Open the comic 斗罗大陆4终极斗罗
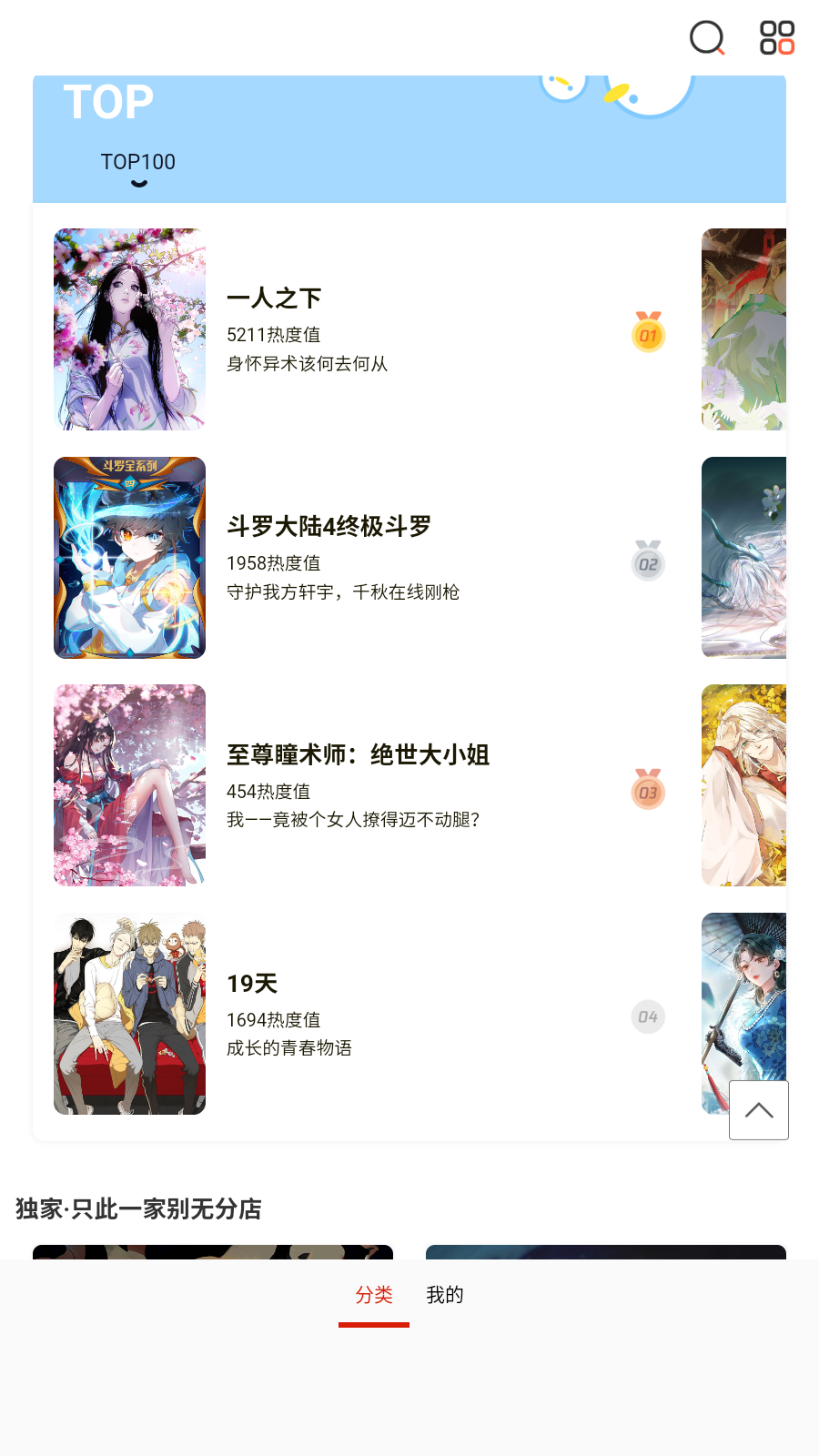819x1456 pixels. (x=329, y=527)
